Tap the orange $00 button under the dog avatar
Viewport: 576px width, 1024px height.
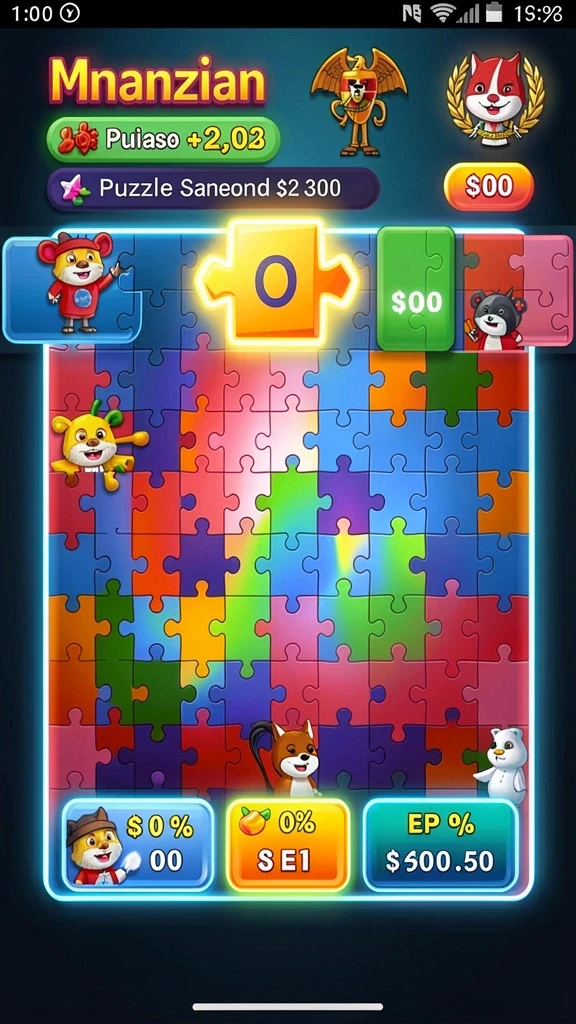click(x=488, y=187)
